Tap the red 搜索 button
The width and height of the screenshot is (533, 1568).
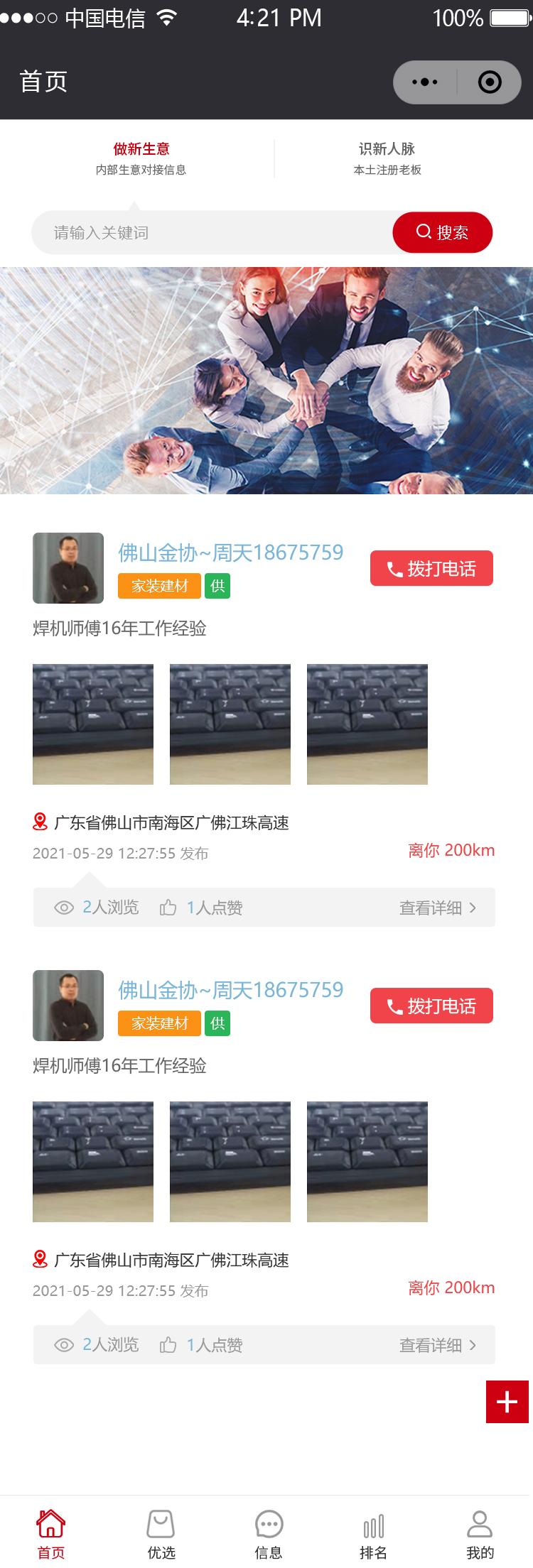(443, 233)
